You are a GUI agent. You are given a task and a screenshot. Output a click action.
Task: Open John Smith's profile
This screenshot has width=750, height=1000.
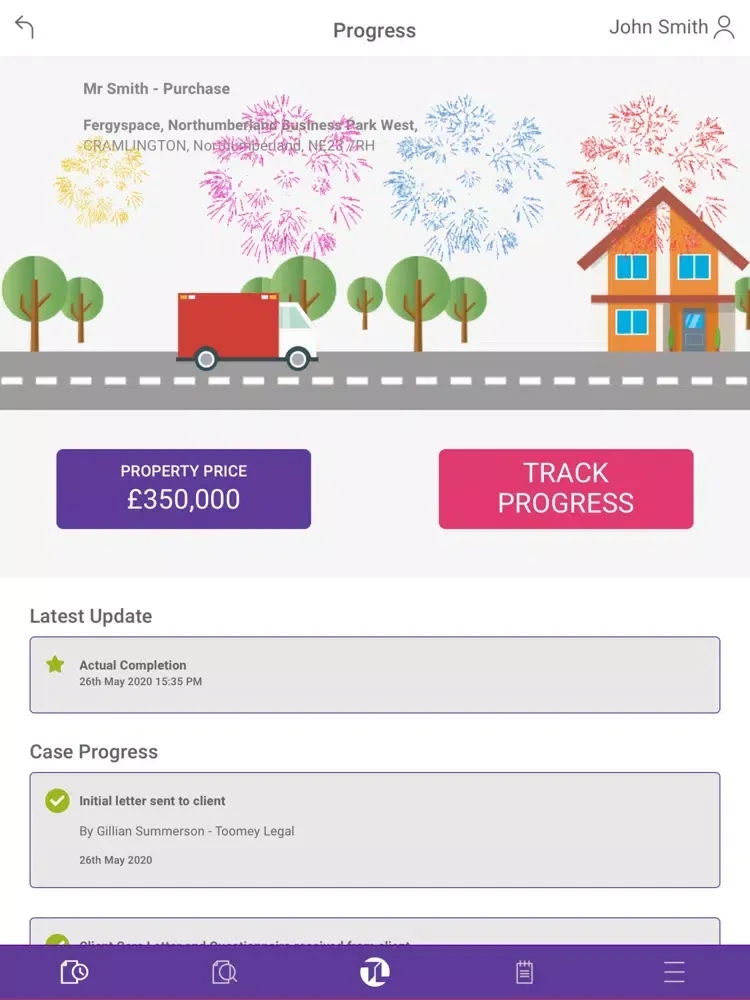click(x=671, y=28)
